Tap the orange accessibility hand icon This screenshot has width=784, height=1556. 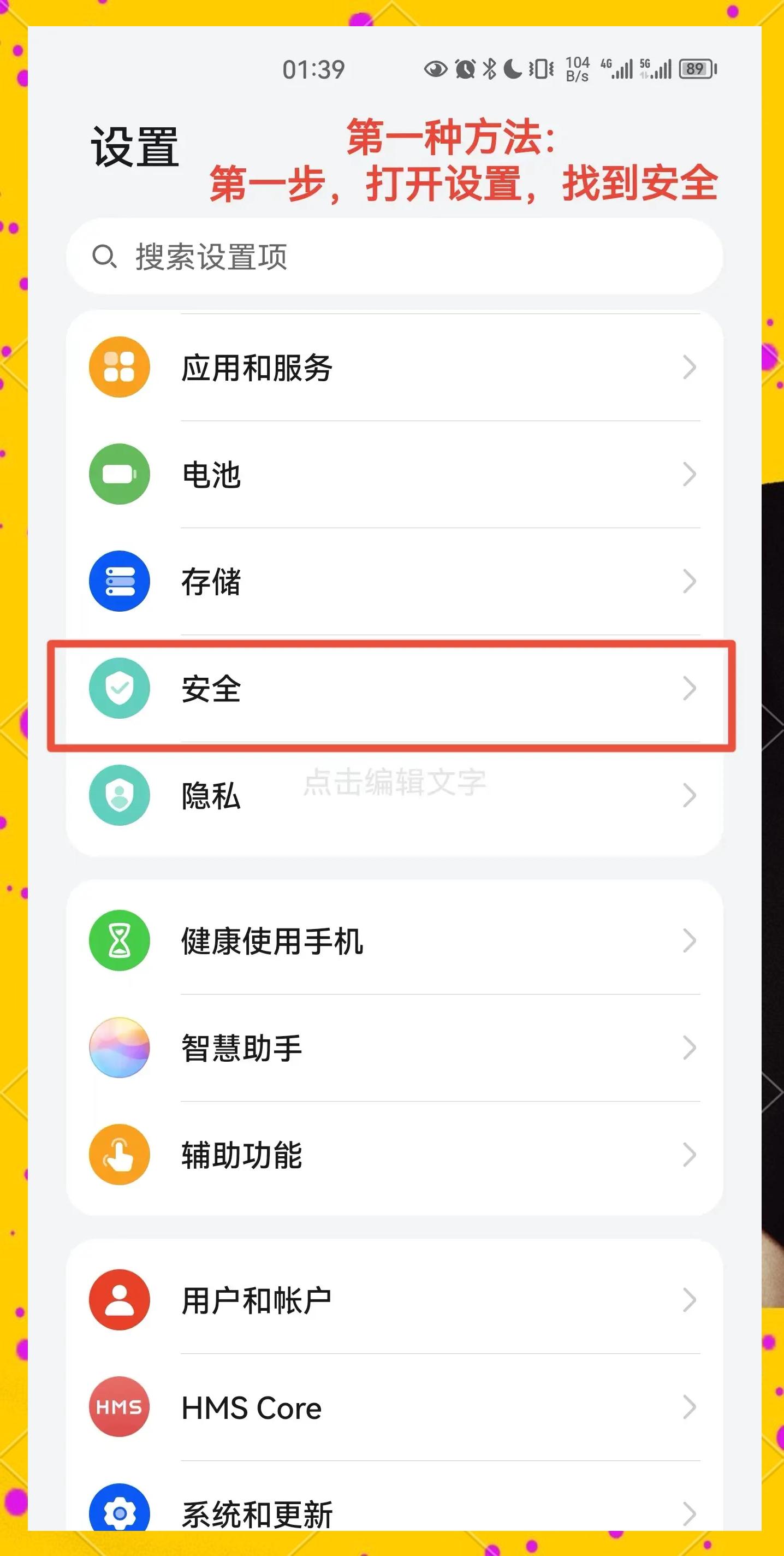(x=119, y=1156)
